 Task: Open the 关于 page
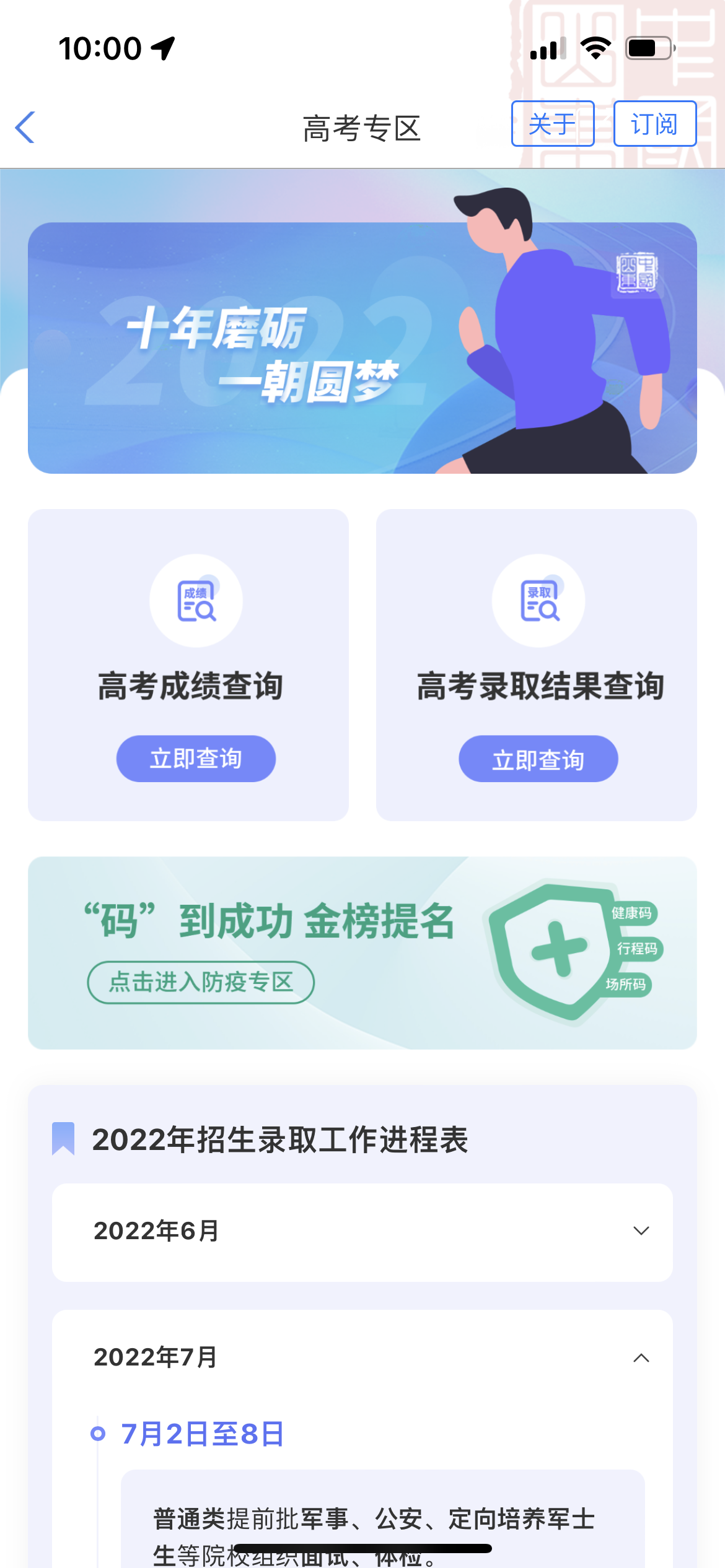click(x=552, y=124)
